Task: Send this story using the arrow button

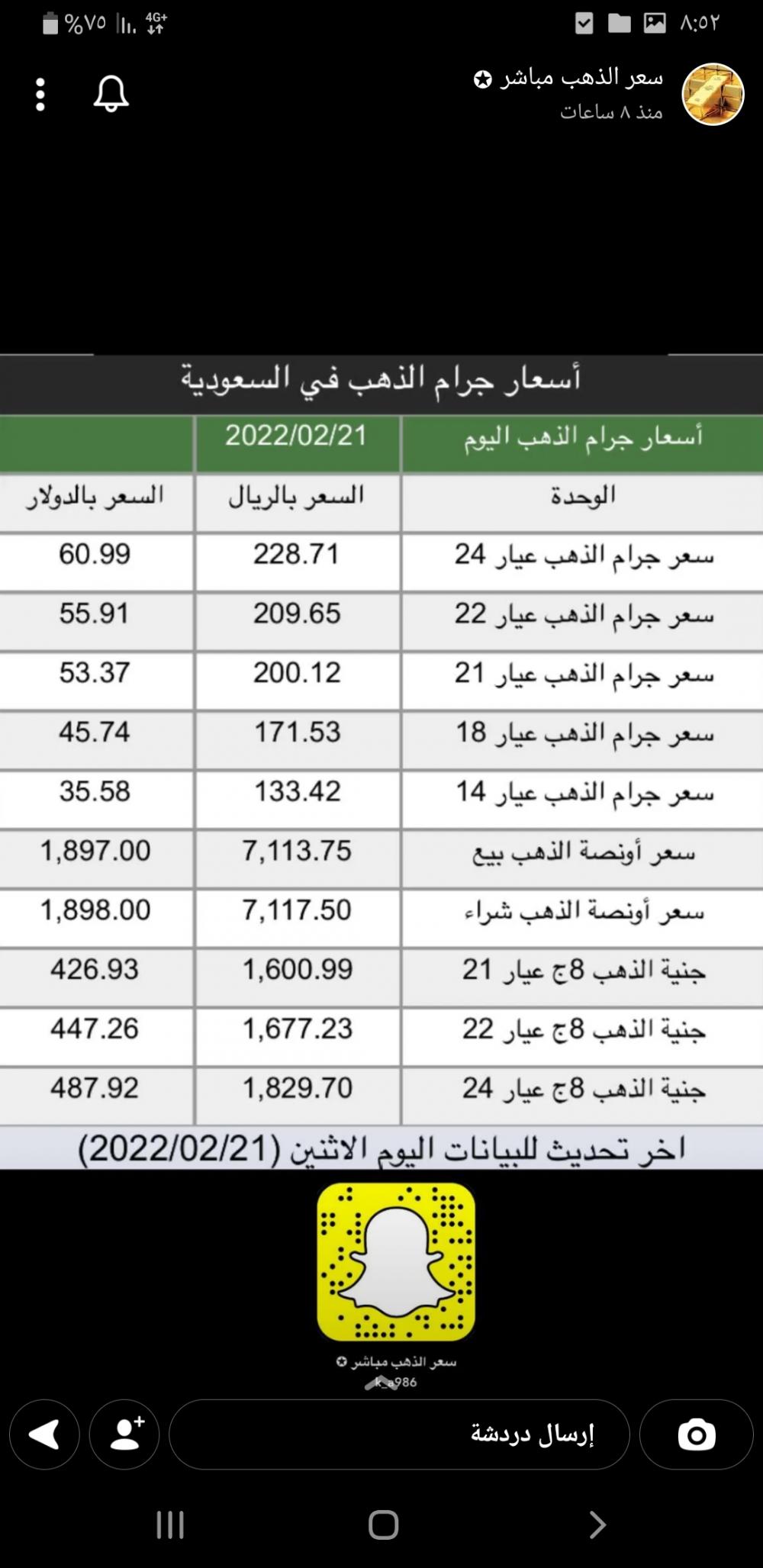Action: tap(44, 1434)
